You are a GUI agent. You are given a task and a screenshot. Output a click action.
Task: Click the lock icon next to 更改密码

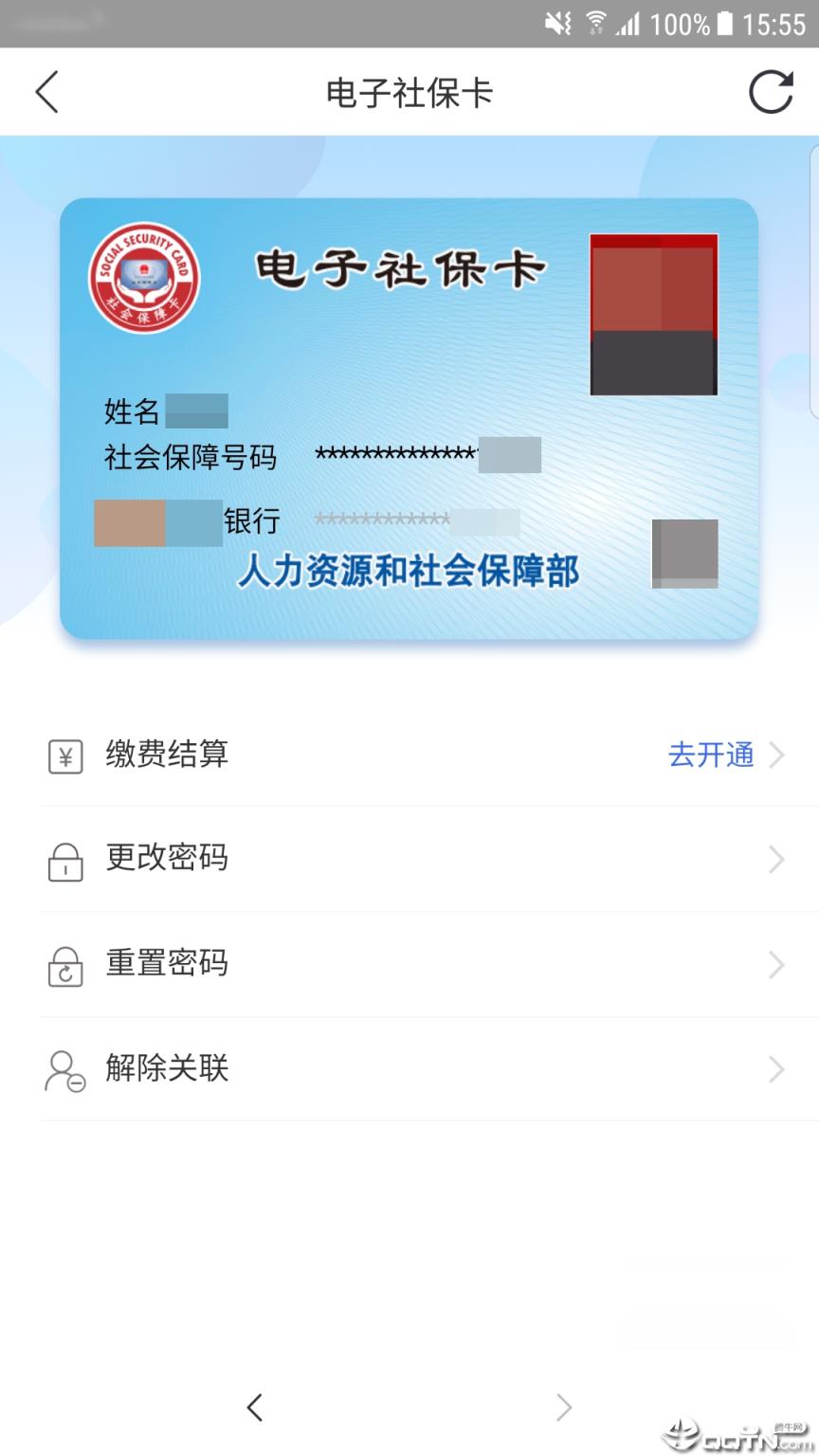point(64,860)
